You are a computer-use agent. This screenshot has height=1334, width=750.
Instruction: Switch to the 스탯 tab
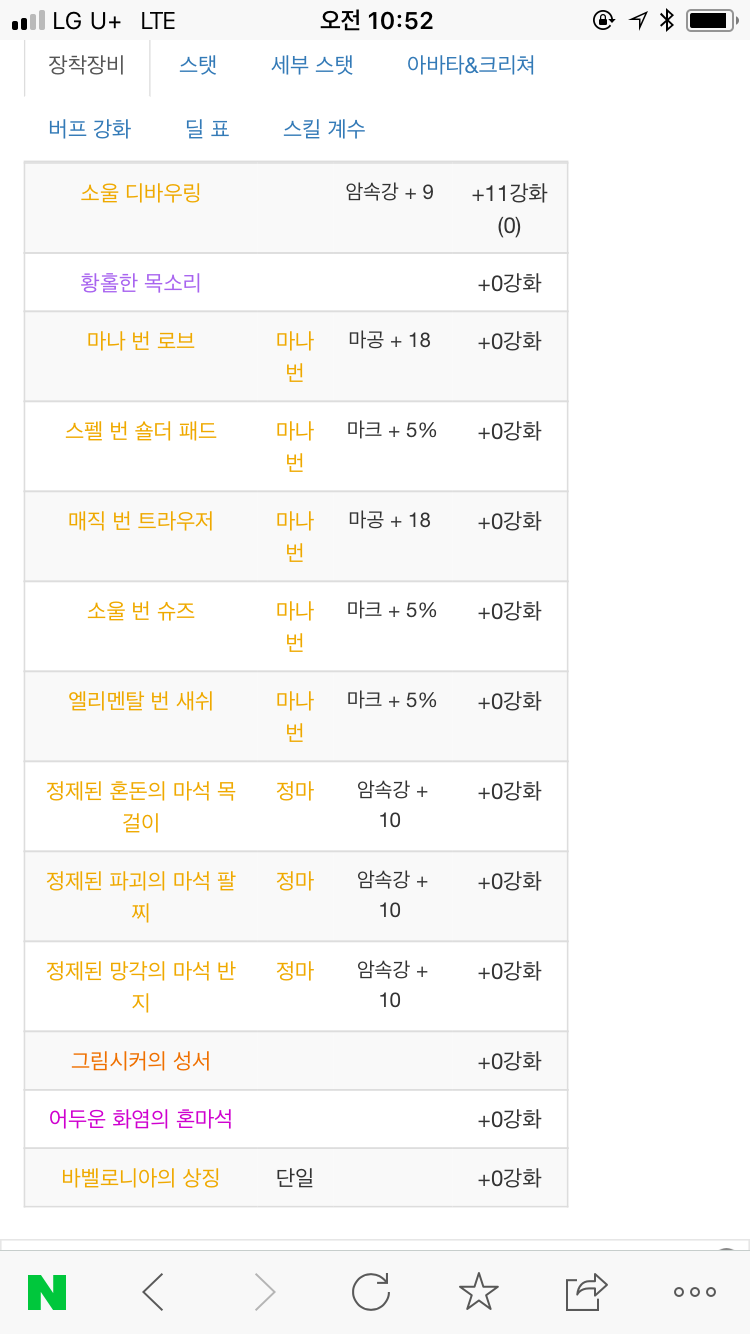198,66
